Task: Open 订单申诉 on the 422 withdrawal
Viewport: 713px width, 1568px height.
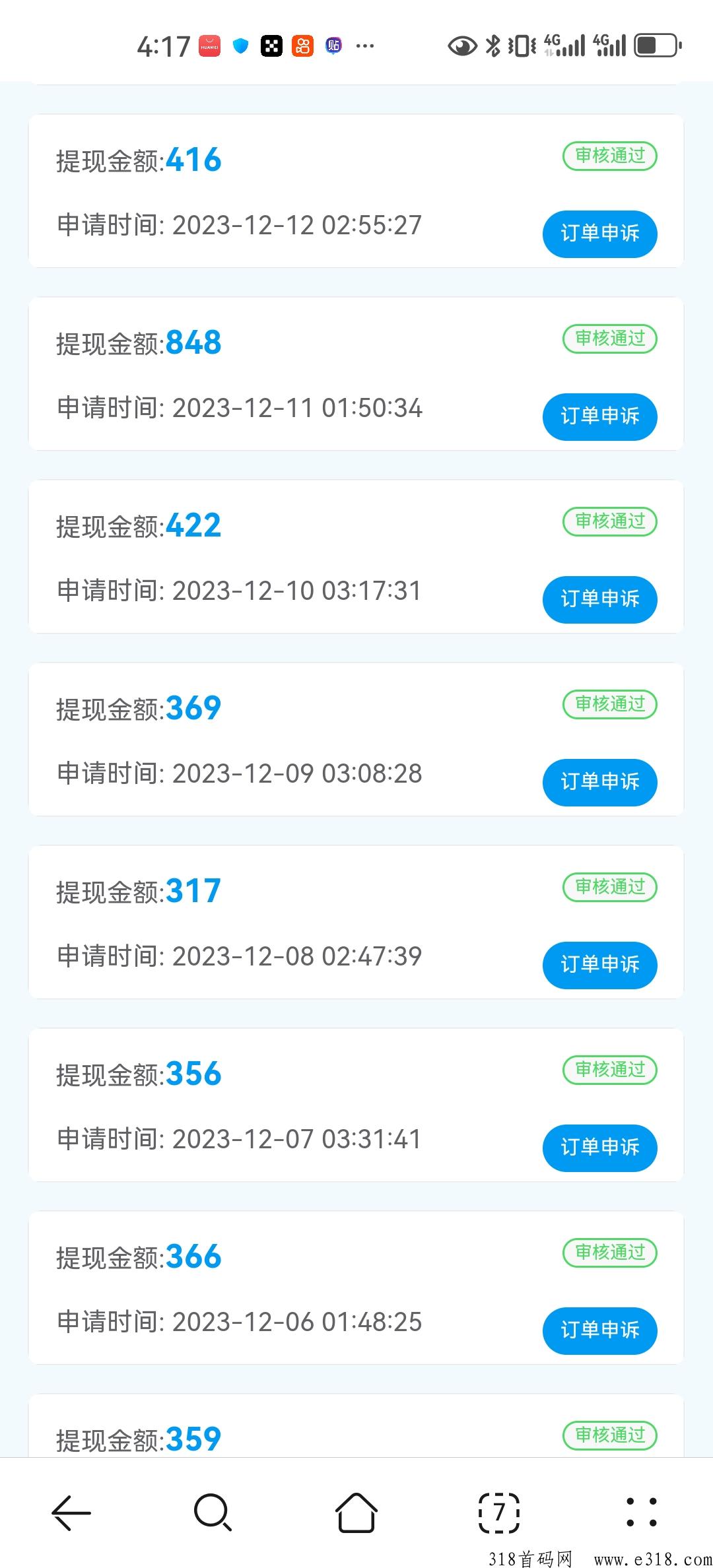Action: coord(599,599)
